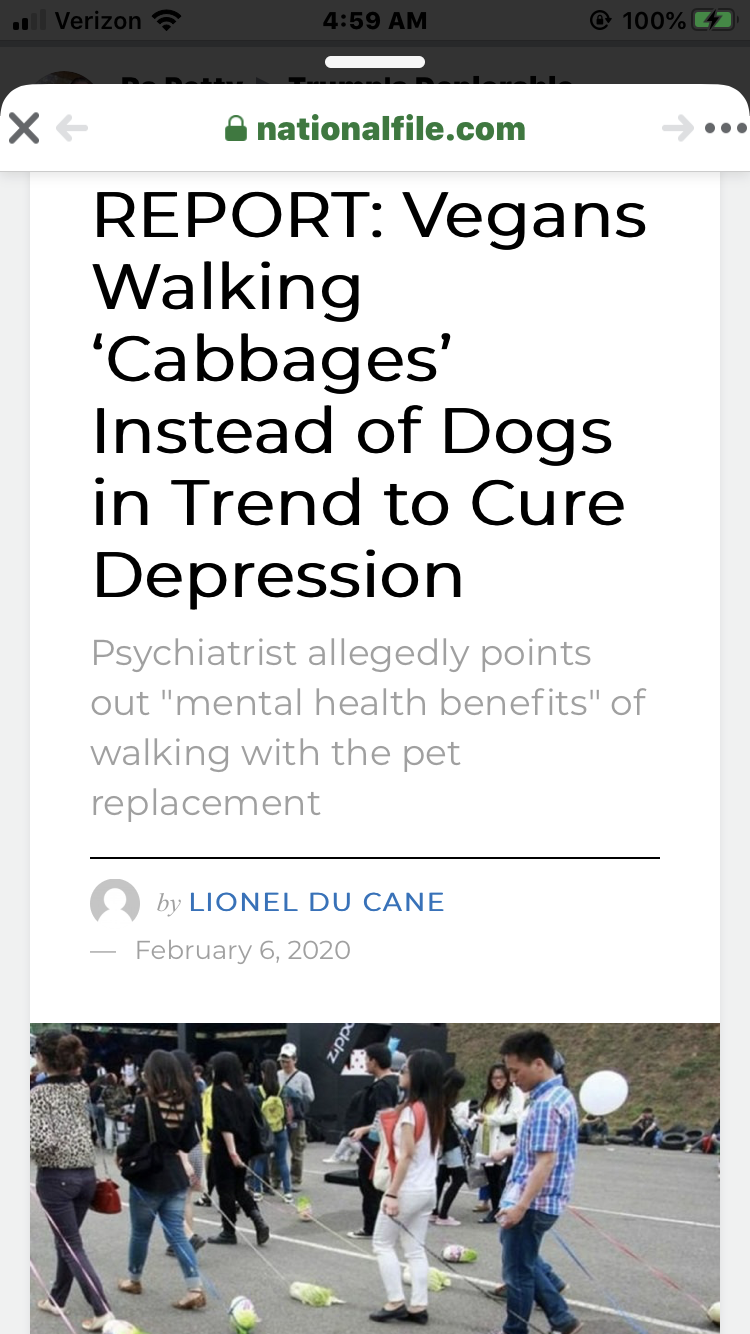The height and width of the screenshot is (1334, 750).
Task: Open author Lionel Du Cane's page
Action: 316,902
